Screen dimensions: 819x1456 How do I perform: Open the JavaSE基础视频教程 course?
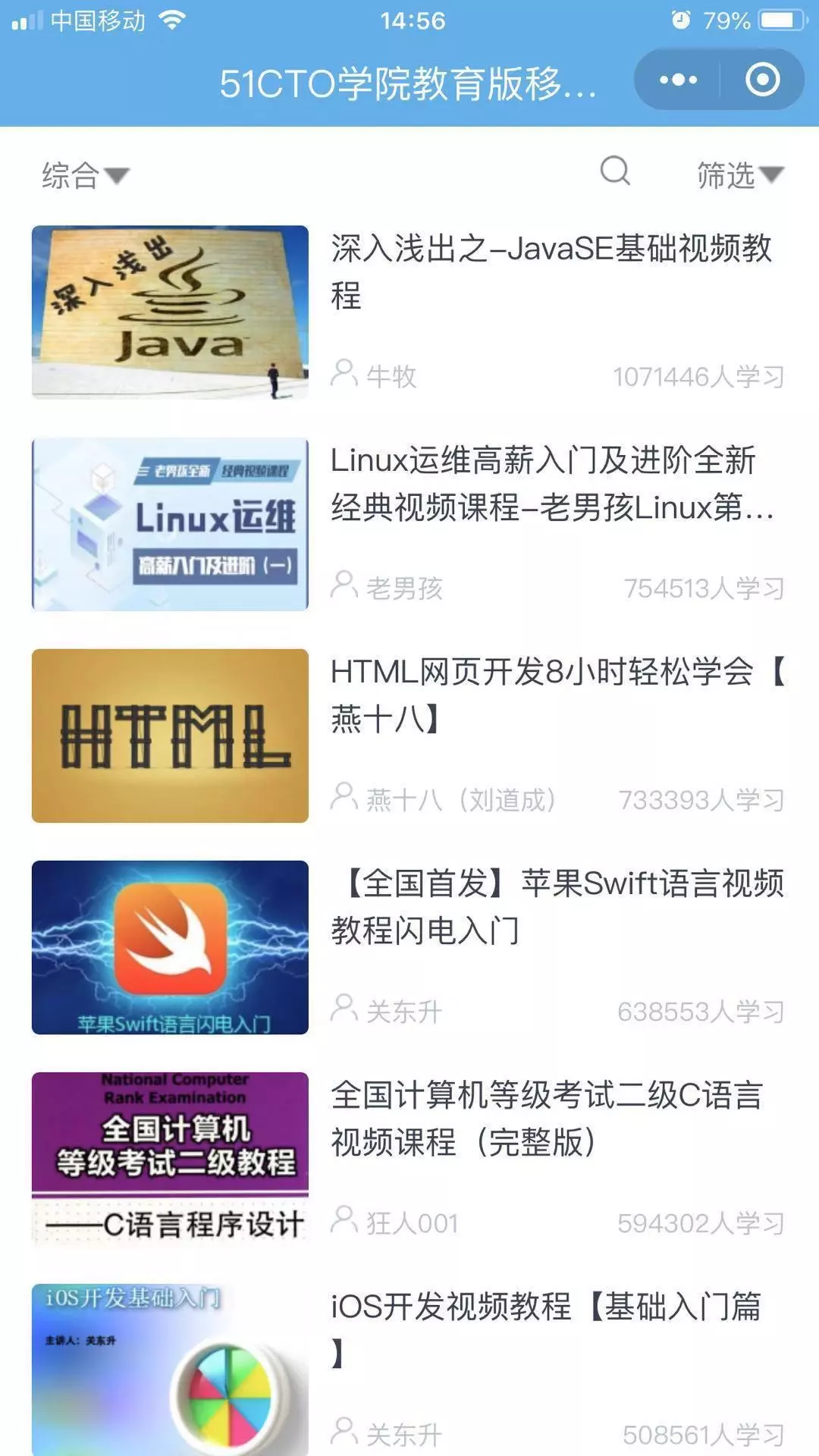tap(551, 271)
